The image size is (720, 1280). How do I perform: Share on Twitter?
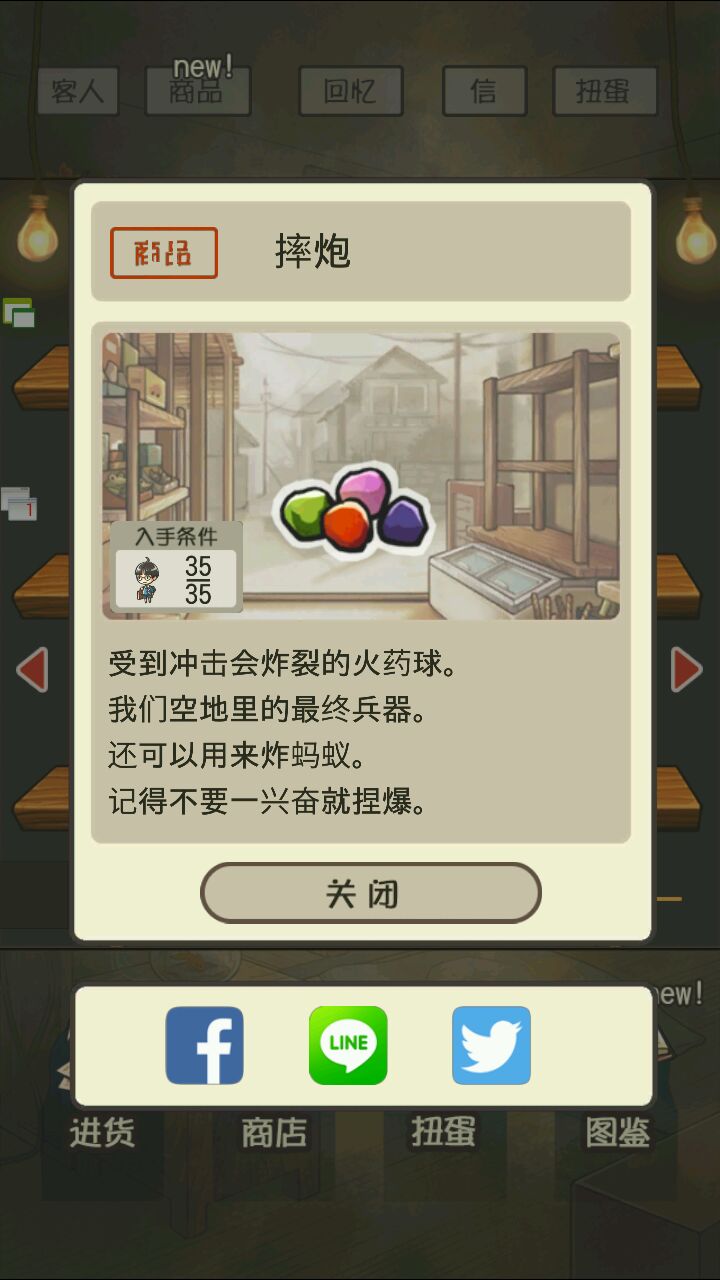coord(491,1045)
